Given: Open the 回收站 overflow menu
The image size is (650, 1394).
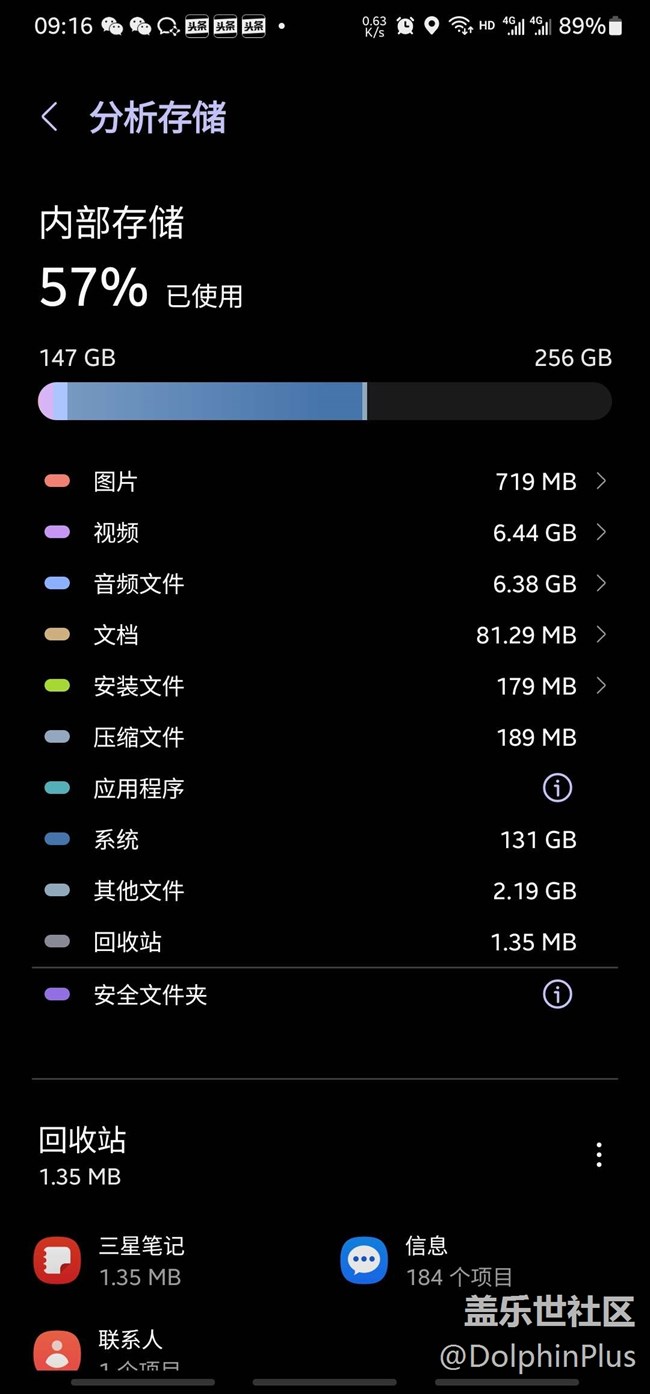Looking at the screenshot, I should [599, 1155].
